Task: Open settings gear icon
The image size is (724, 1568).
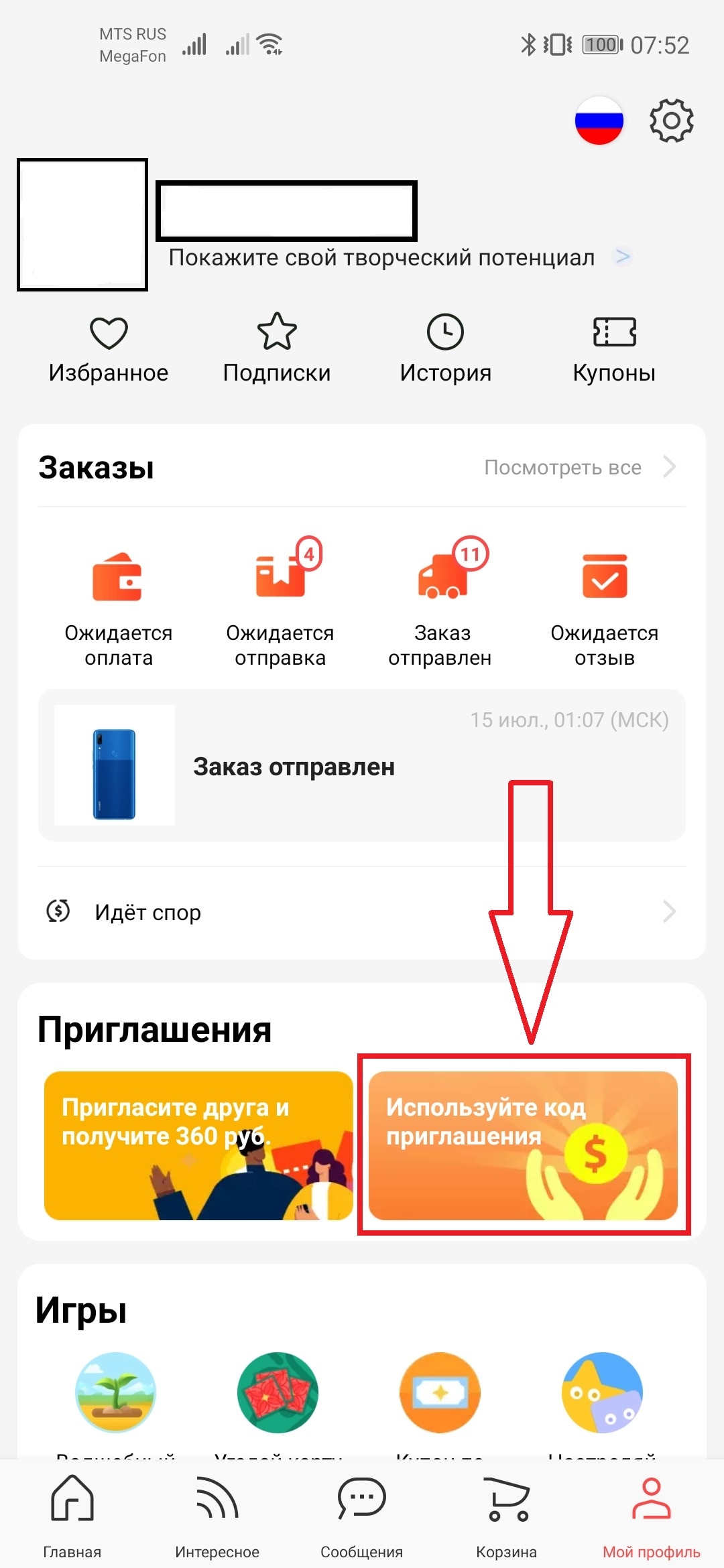Action: click(x=671, y=121)
